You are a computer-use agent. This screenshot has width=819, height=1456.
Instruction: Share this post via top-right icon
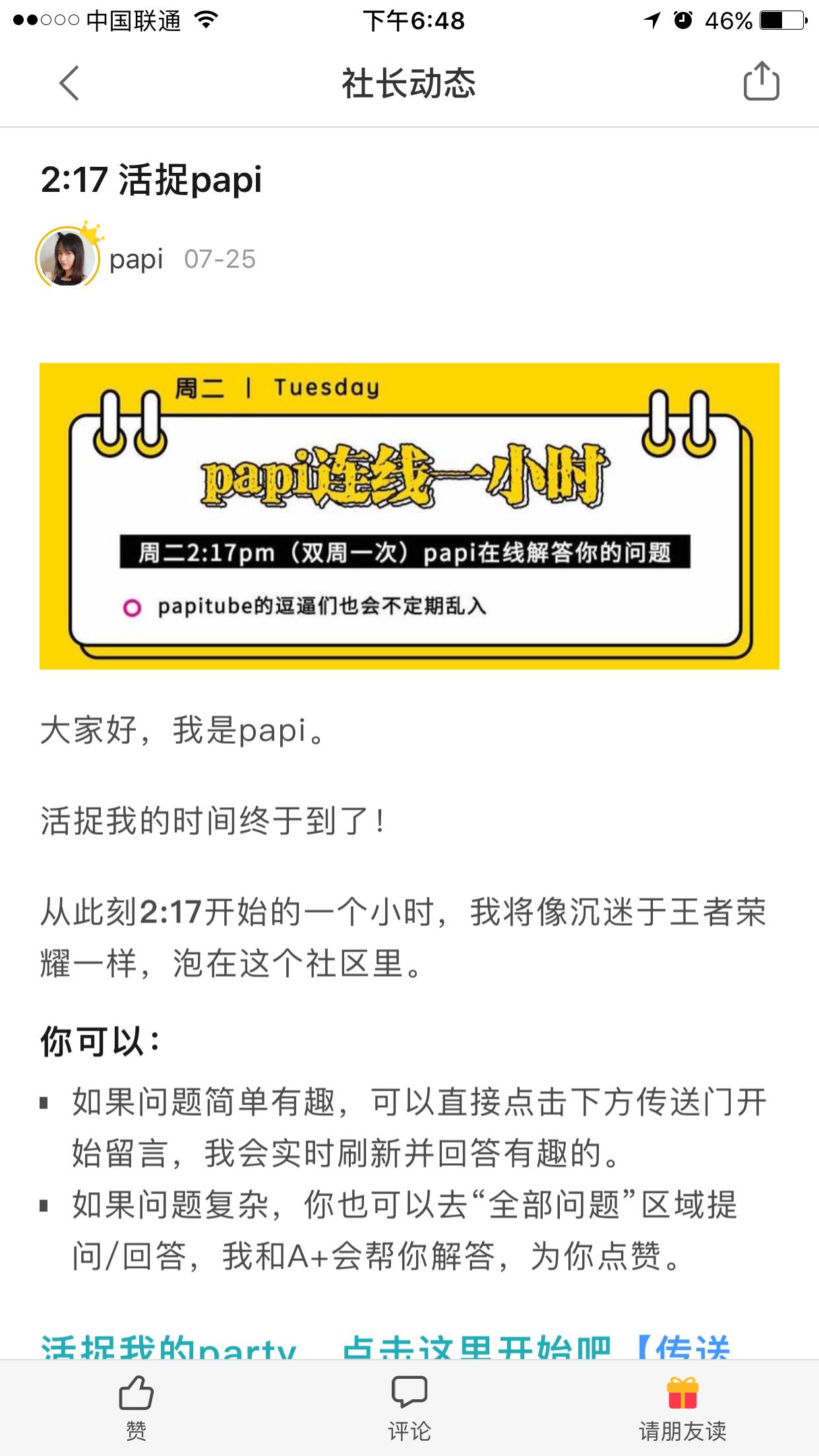(x=761, y=82)
